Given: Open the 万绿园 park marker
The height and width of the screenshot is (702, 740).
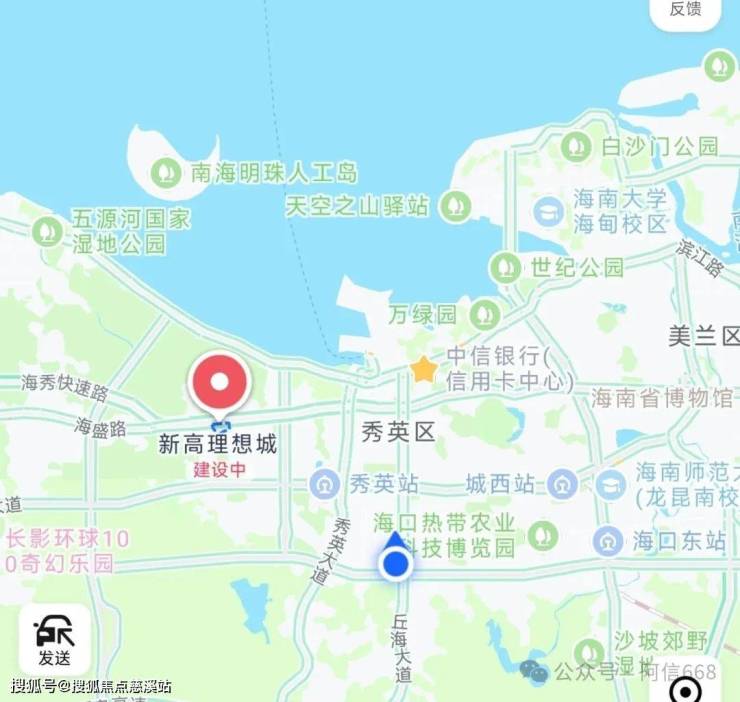Looking at the screenshot, I should (x=485, y=315).
